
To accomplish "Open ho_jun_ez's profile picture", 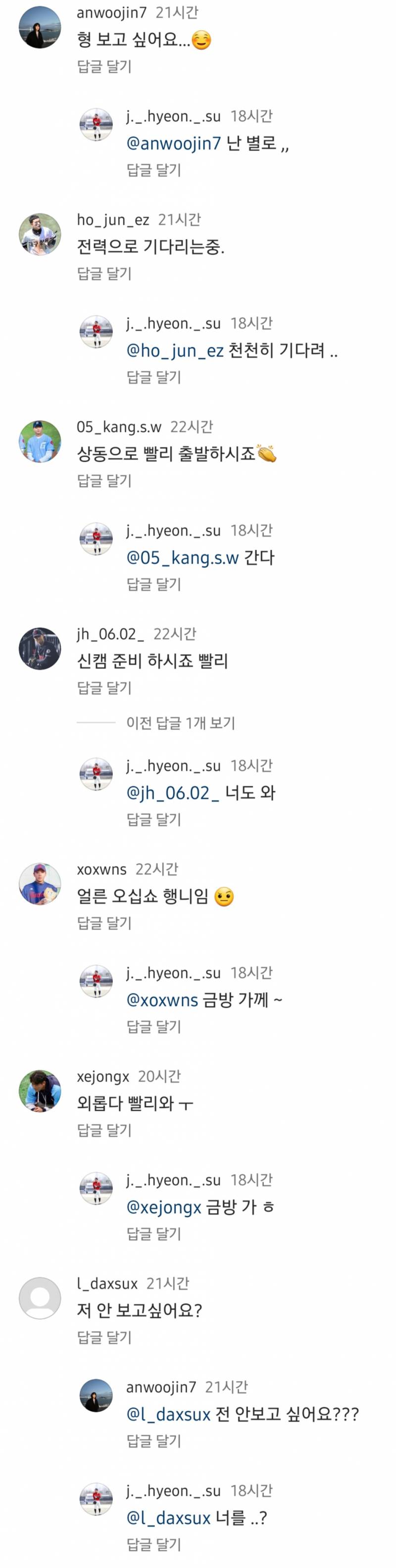I will 40,235.
